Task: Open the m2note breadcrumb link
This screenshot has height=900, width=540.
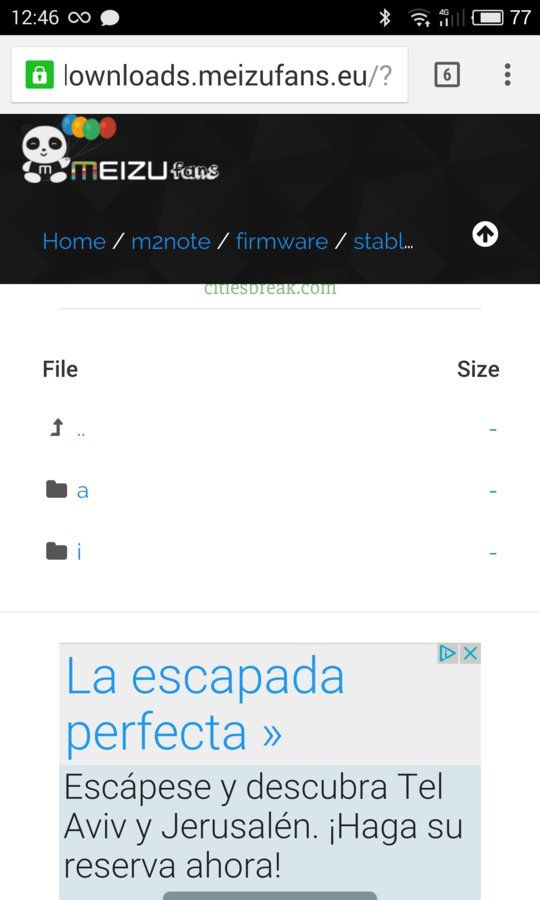Action: 171,241
